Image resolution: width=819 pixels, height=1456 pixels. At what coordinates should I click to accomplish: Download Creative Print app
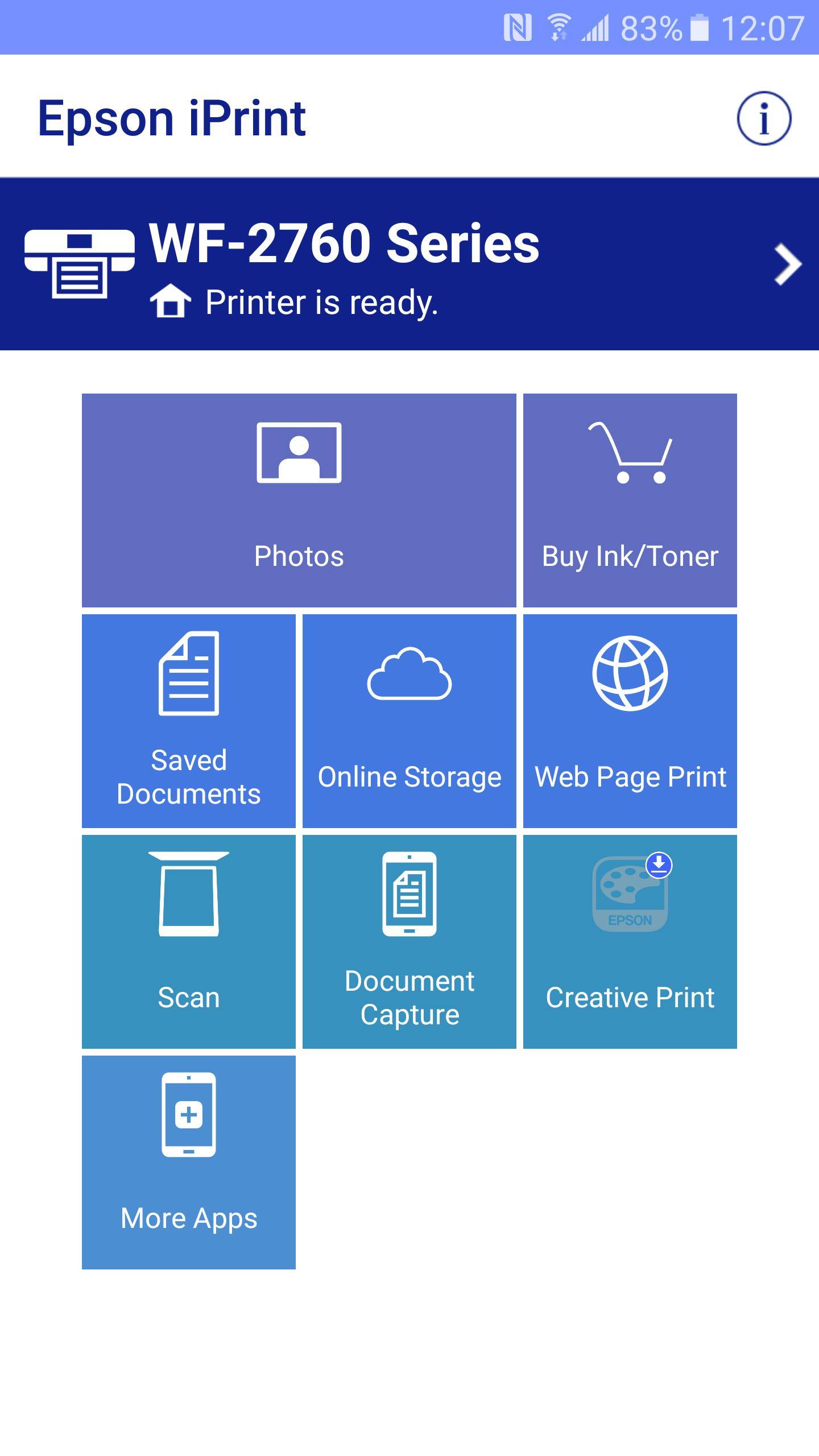630,941
